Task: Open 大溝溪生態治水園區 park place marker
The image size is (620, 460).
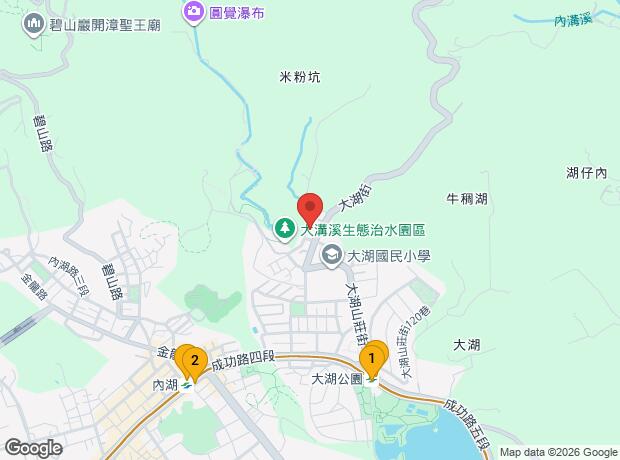Action: pyautogui.click(x=286, y=229)
